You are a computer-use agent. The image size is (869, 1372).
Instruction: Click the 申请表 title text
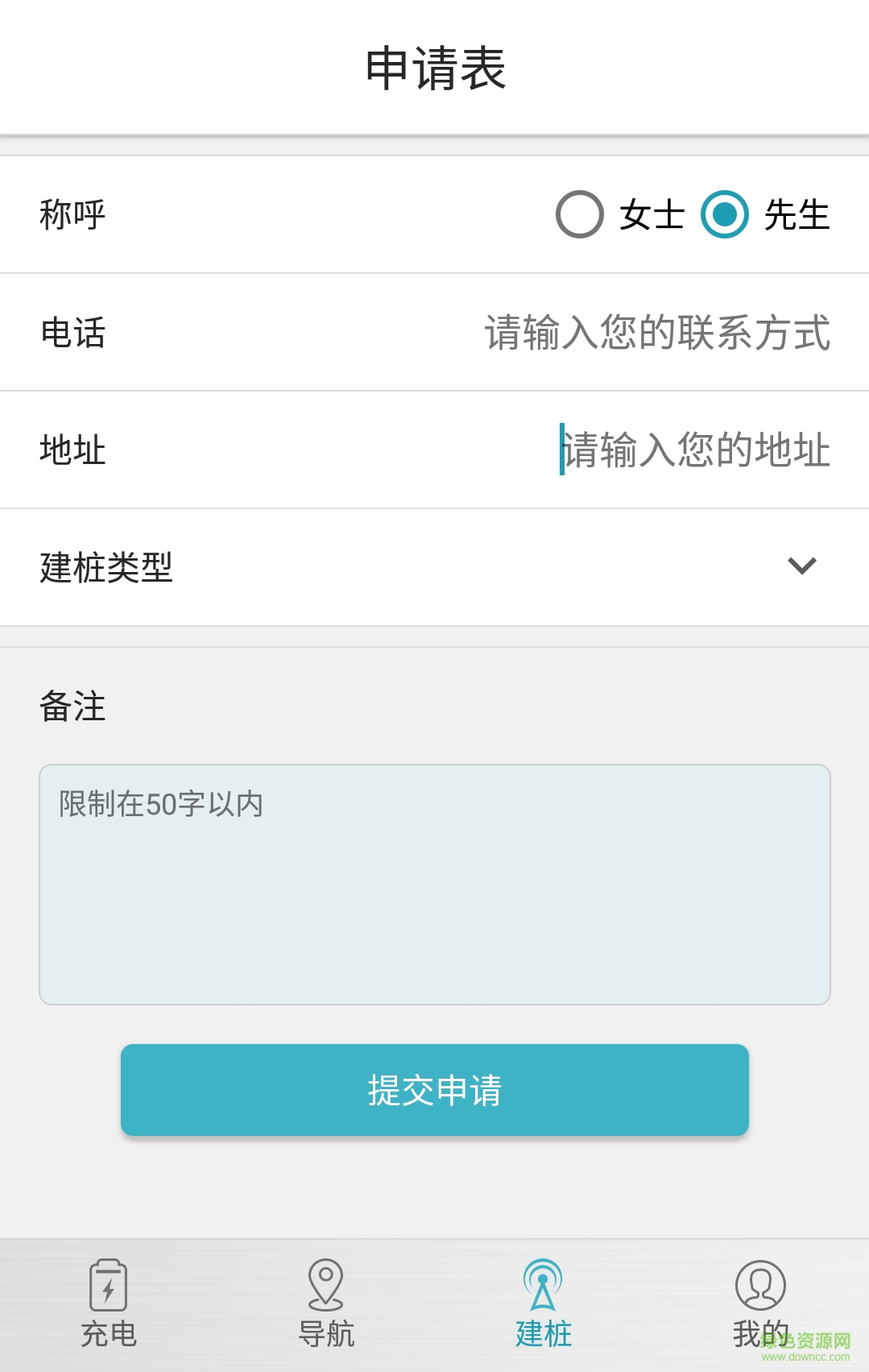point(434,68)
